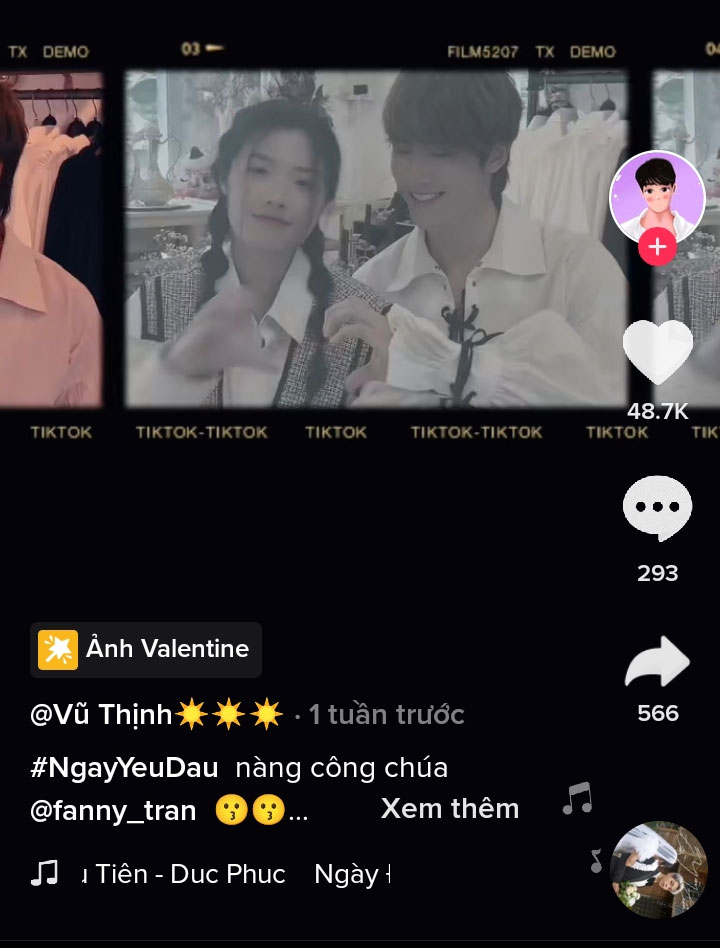Follow the creator with the red plus button
Screen dimensions: 720x948
657,247
